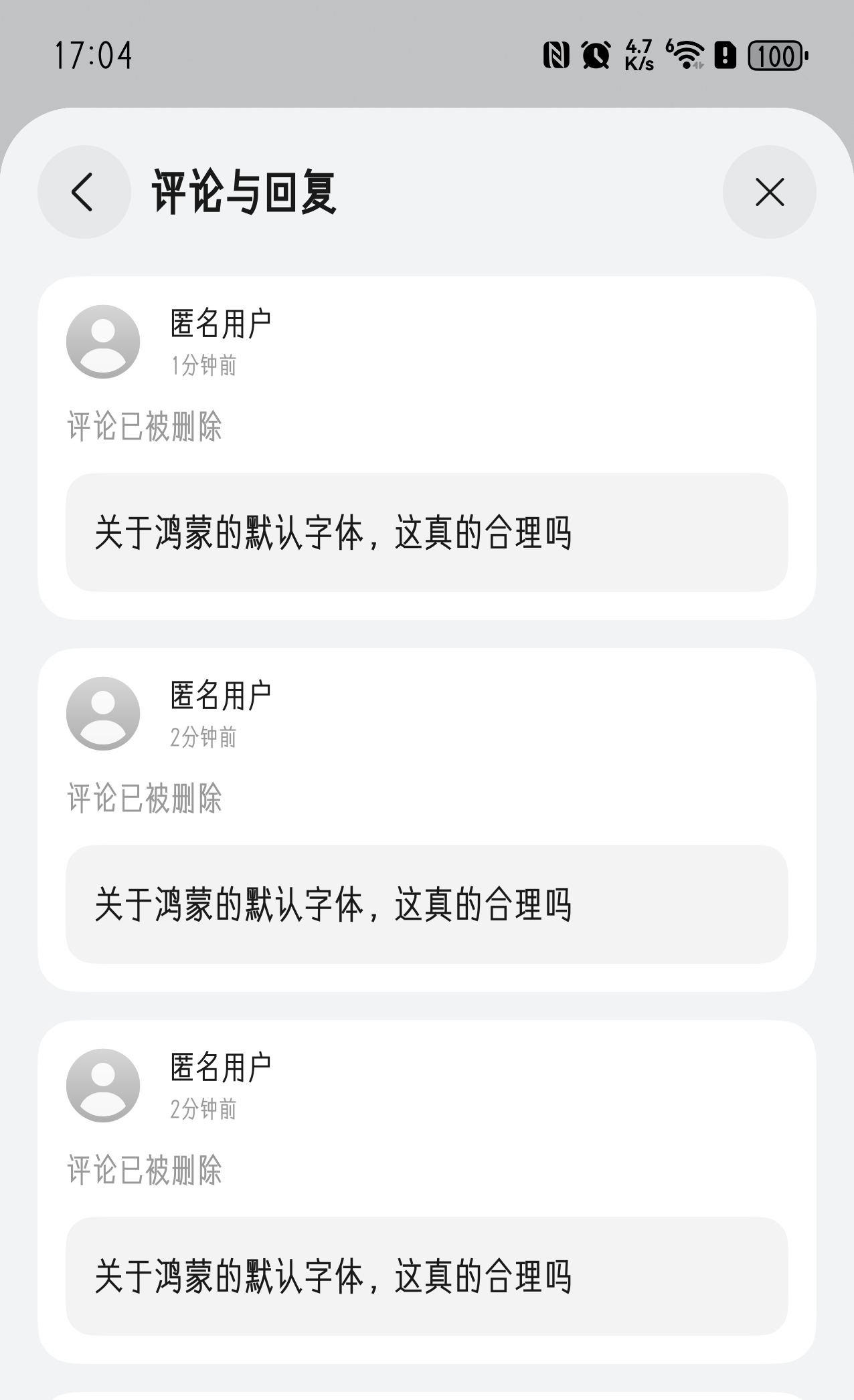Open the first anonymous user's avatar
The height and width of the screenshot is (1400, 854).
tap(104, 342)
